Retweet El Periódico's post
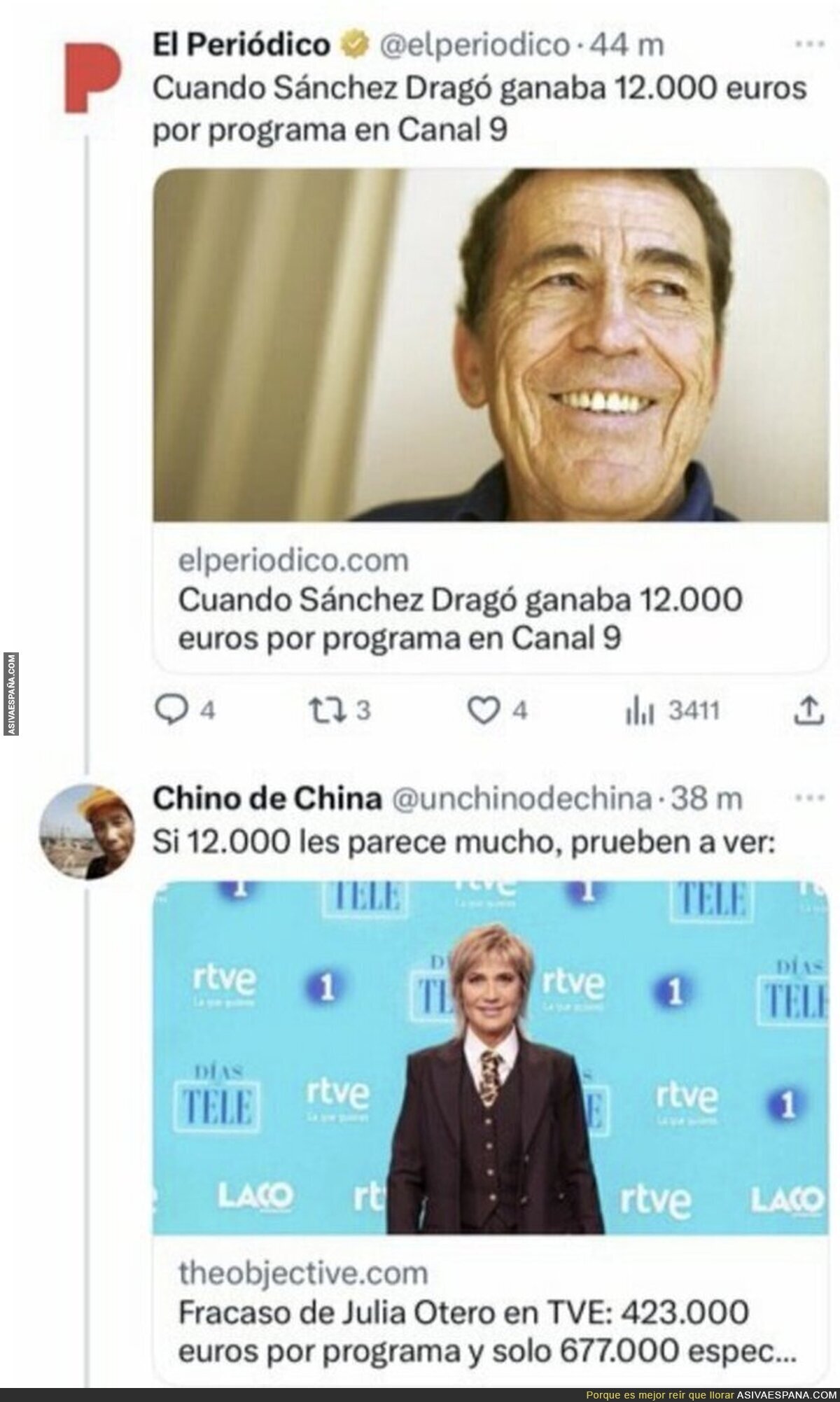840x1402 pixels. pos(323,711)
